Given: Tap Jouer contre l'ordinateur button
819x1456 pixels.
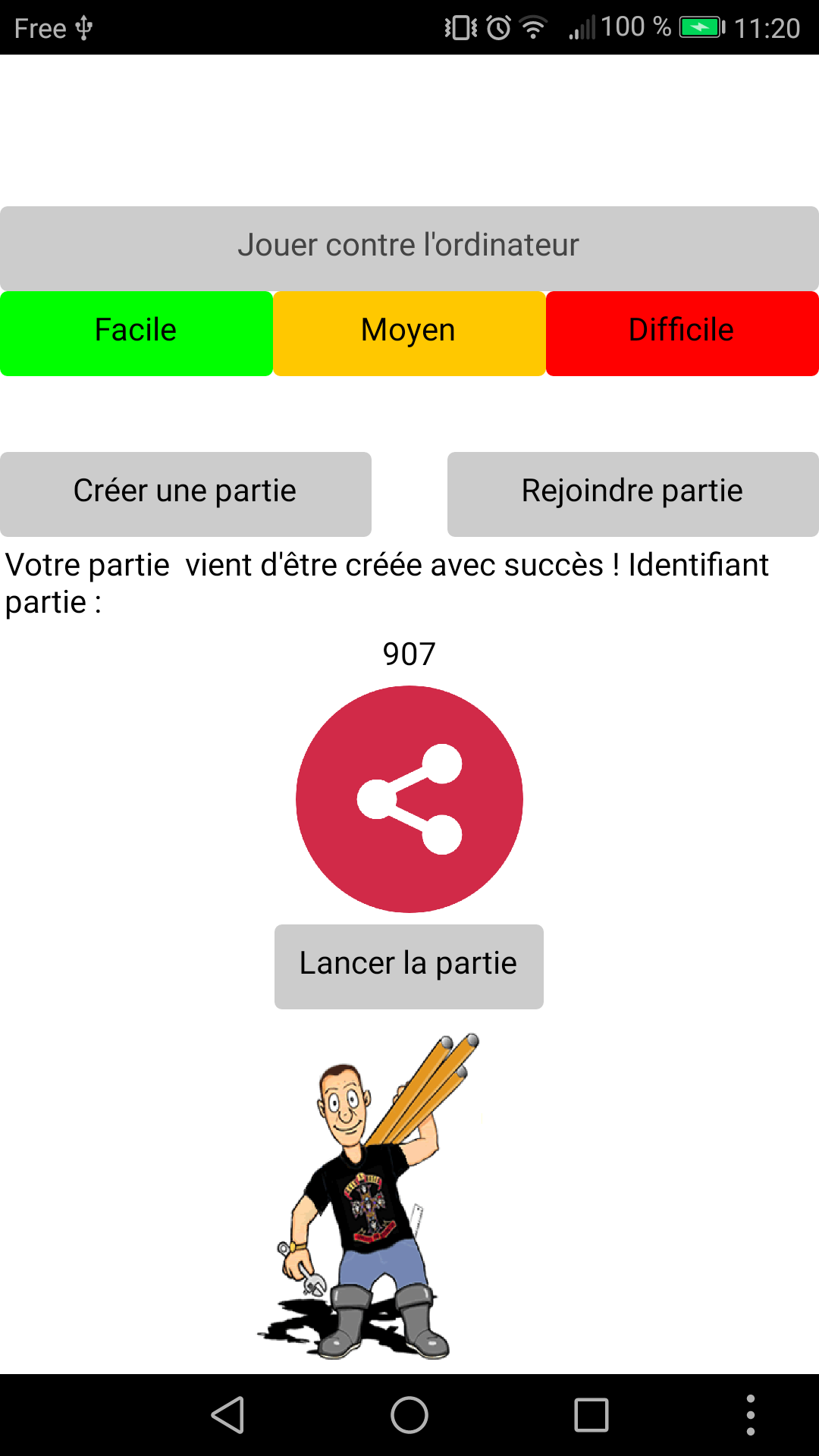Looking at the screenshot, I should coord(409,246).
